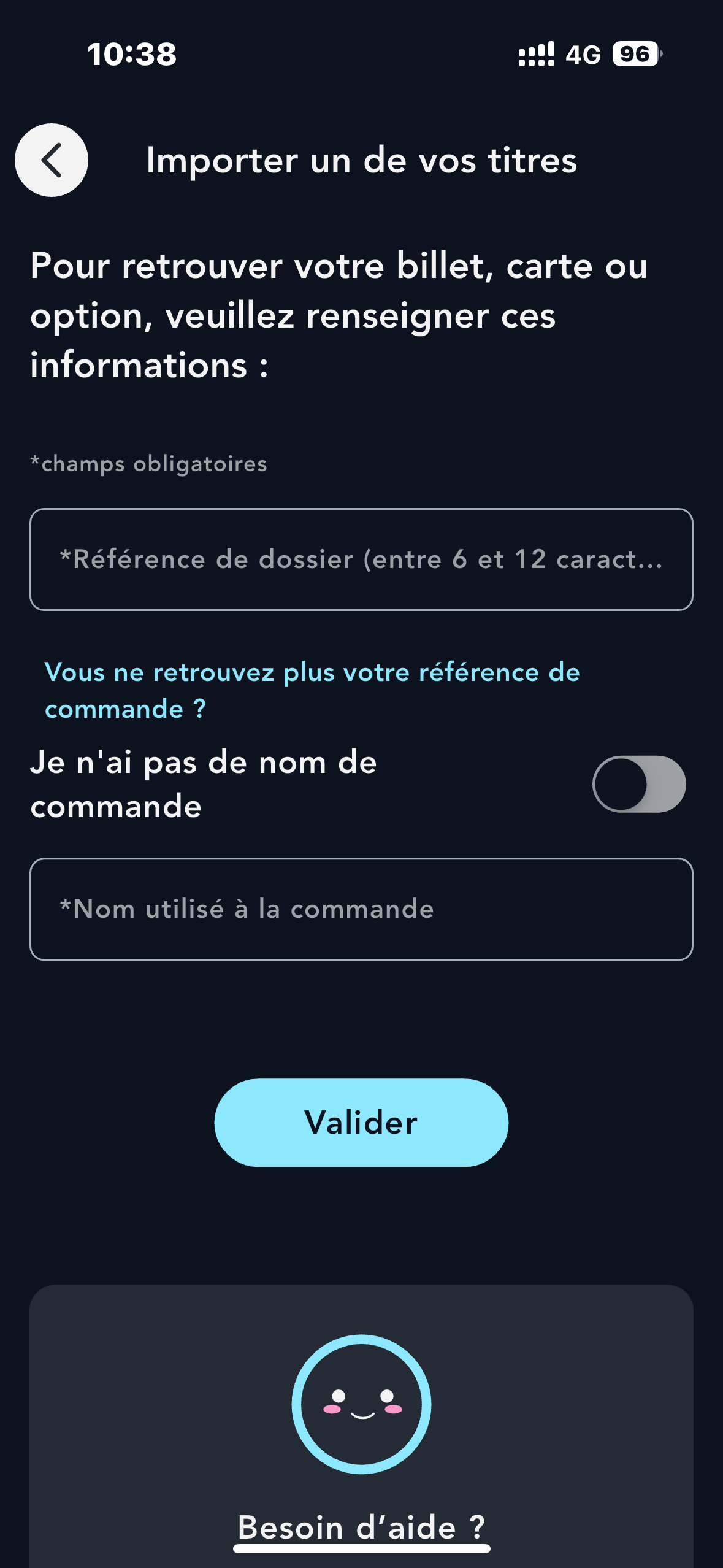The height and width of the screenshot is (1568, 723).
Task: Click inside the folder reference input box
Action: tap(361, 559)
